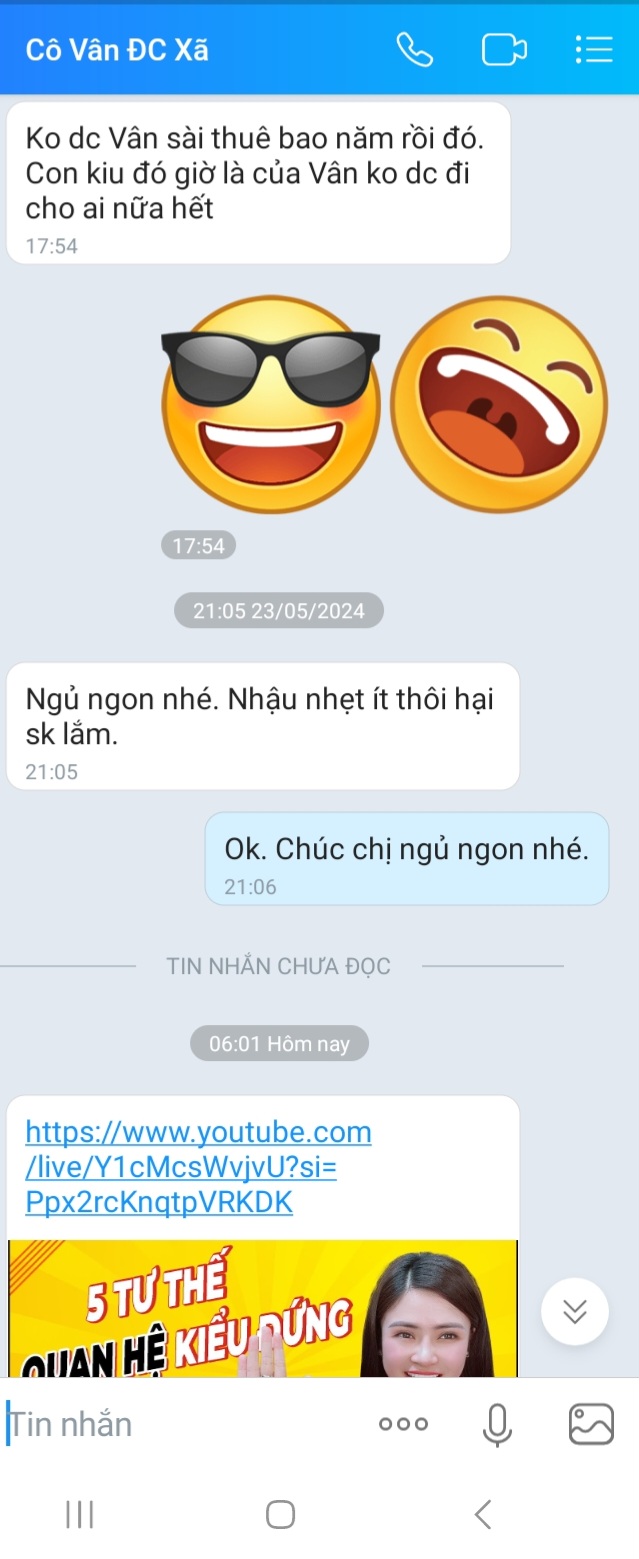639x1559 pixels.
Task: Jump to the latest message
Action: [575, 1311]
